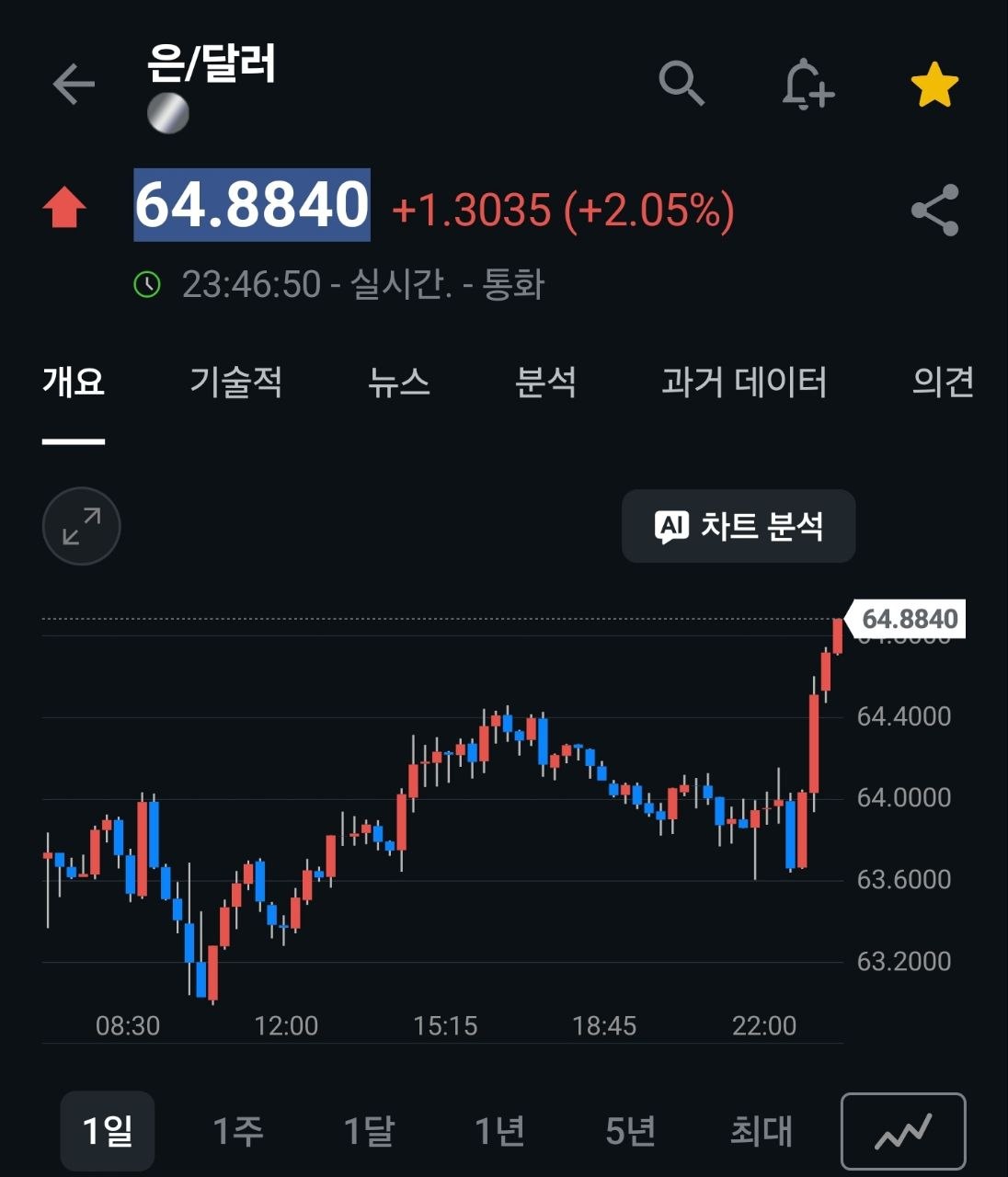
Task: Change chart type with the line icon
Action: [x=903, y=1131]
